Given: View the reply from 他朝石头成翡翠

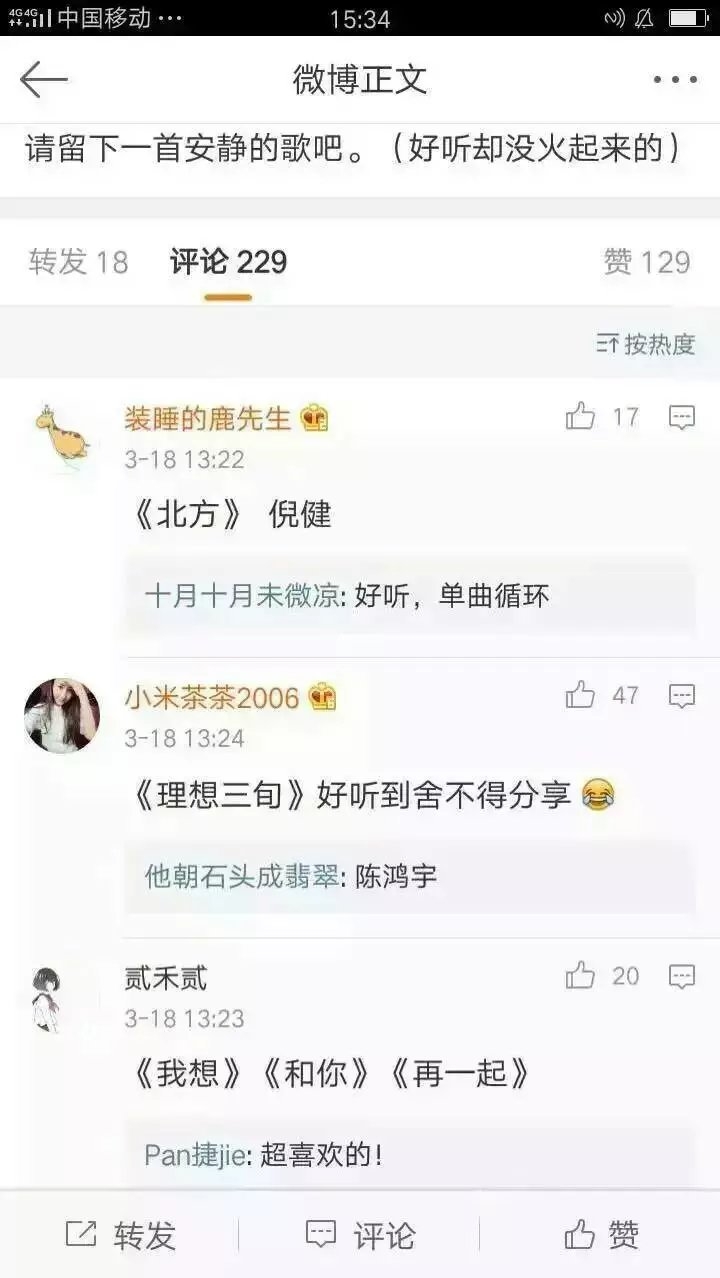Looking at the screenshot, I should click(410, 877).
